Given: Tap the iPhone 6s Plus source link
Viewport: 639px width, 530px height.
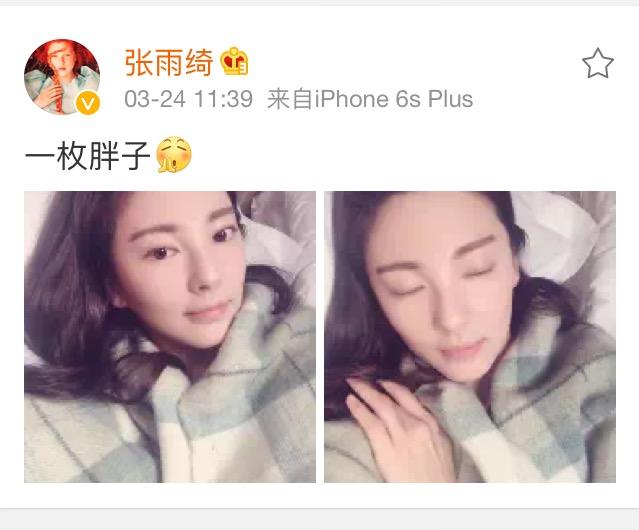Looking at the screenshot, I should pos(394,100).
